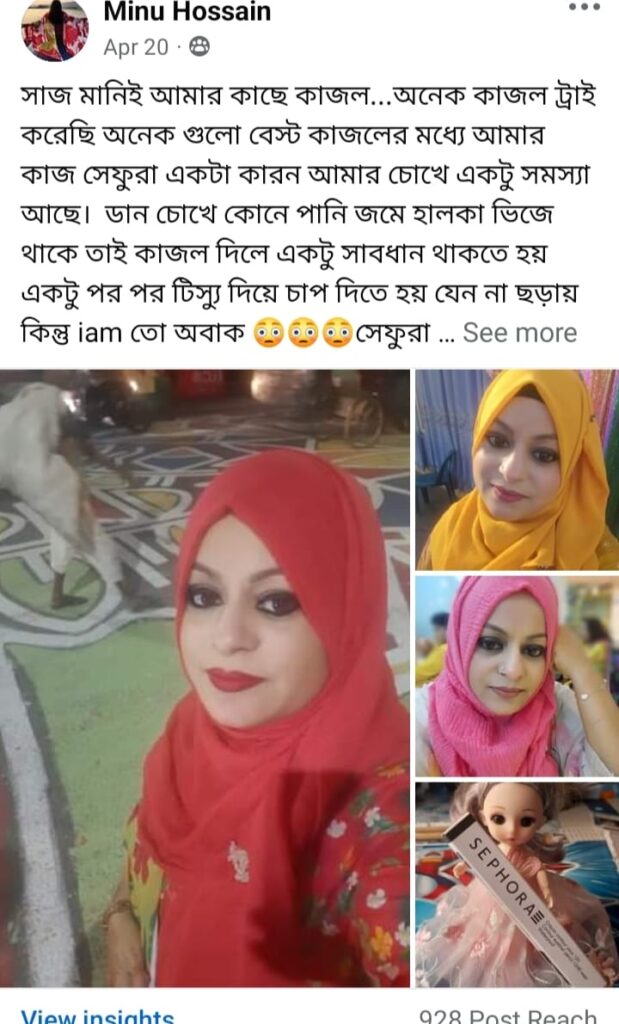Open the large red hijab photo
The height and width of the screenshot is (1024, 619).
(x=205, y=678)
